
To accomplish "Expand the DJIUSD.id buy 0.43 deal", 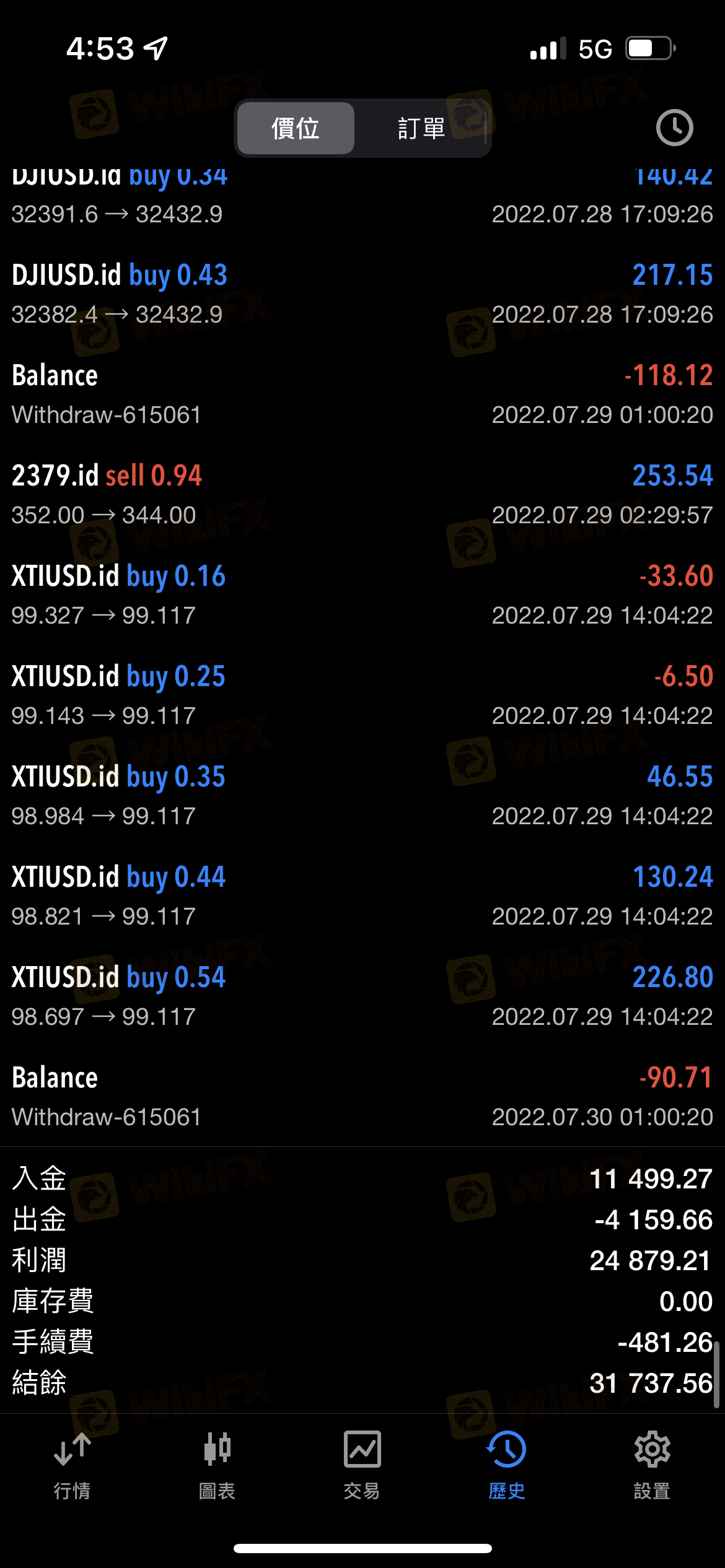I will point(362,294).
